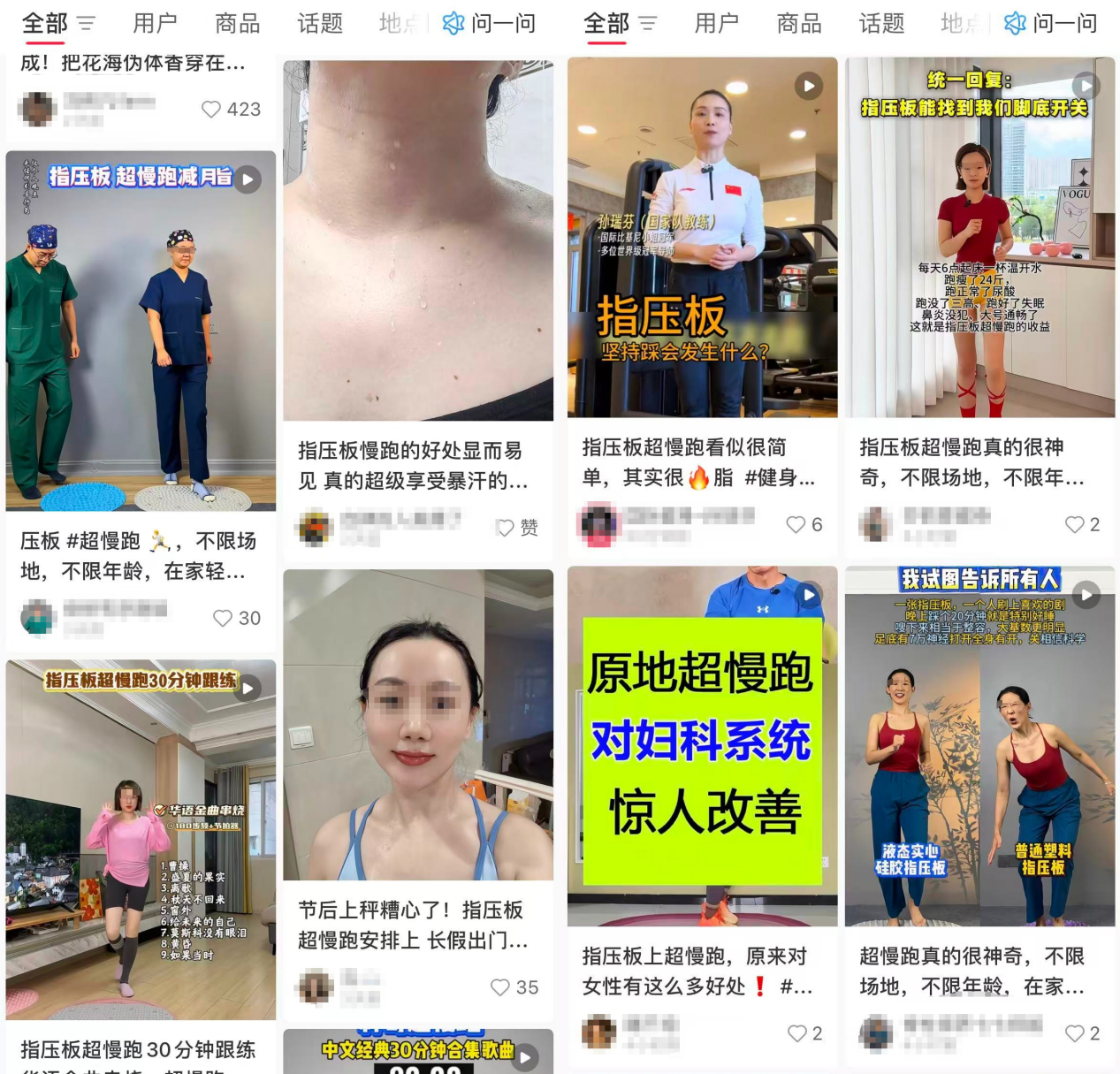
Task: Open the 我试图告诉所有人 comparison video
Action: (979, 746)
